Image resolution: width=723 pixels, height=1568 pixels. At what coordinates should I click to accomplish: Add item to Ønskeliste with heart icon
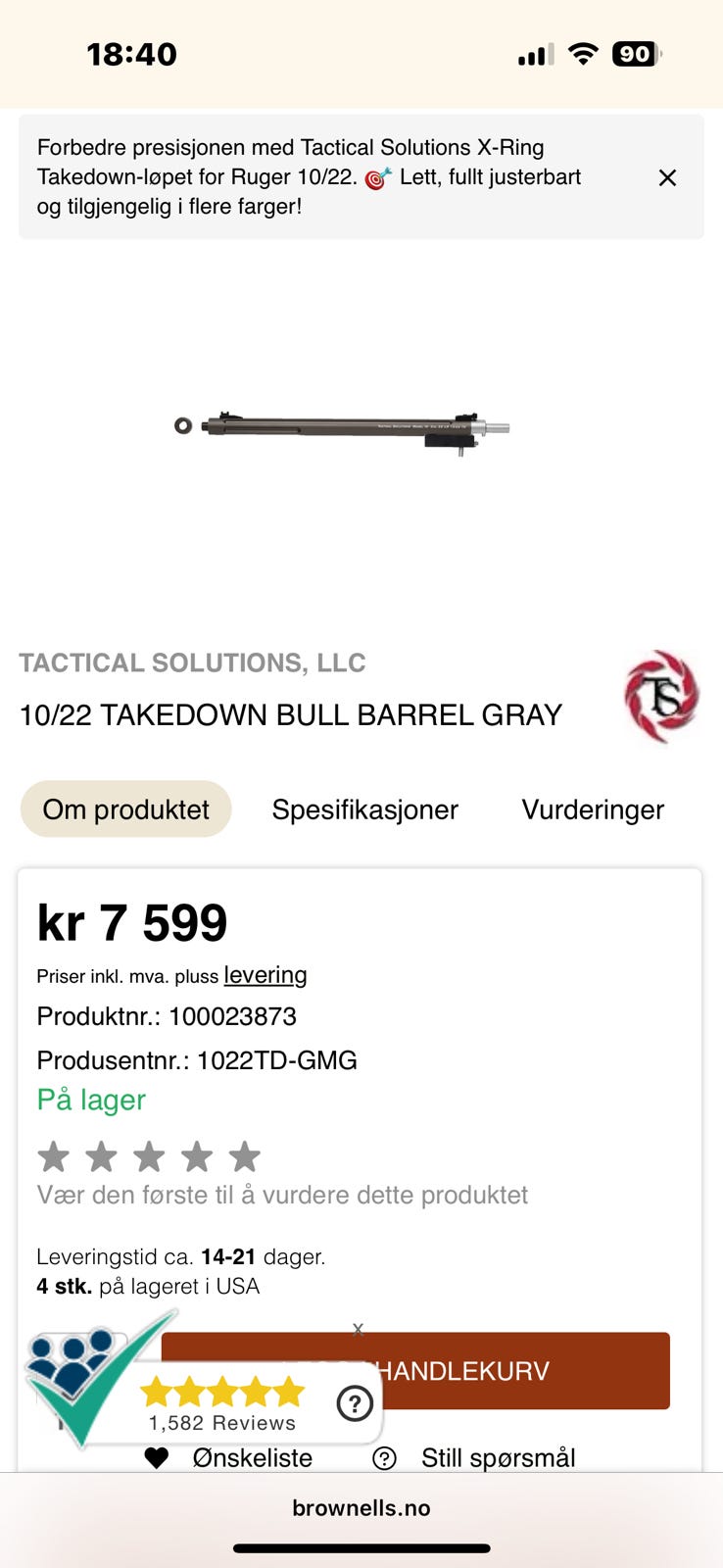tap(158, 1457)
